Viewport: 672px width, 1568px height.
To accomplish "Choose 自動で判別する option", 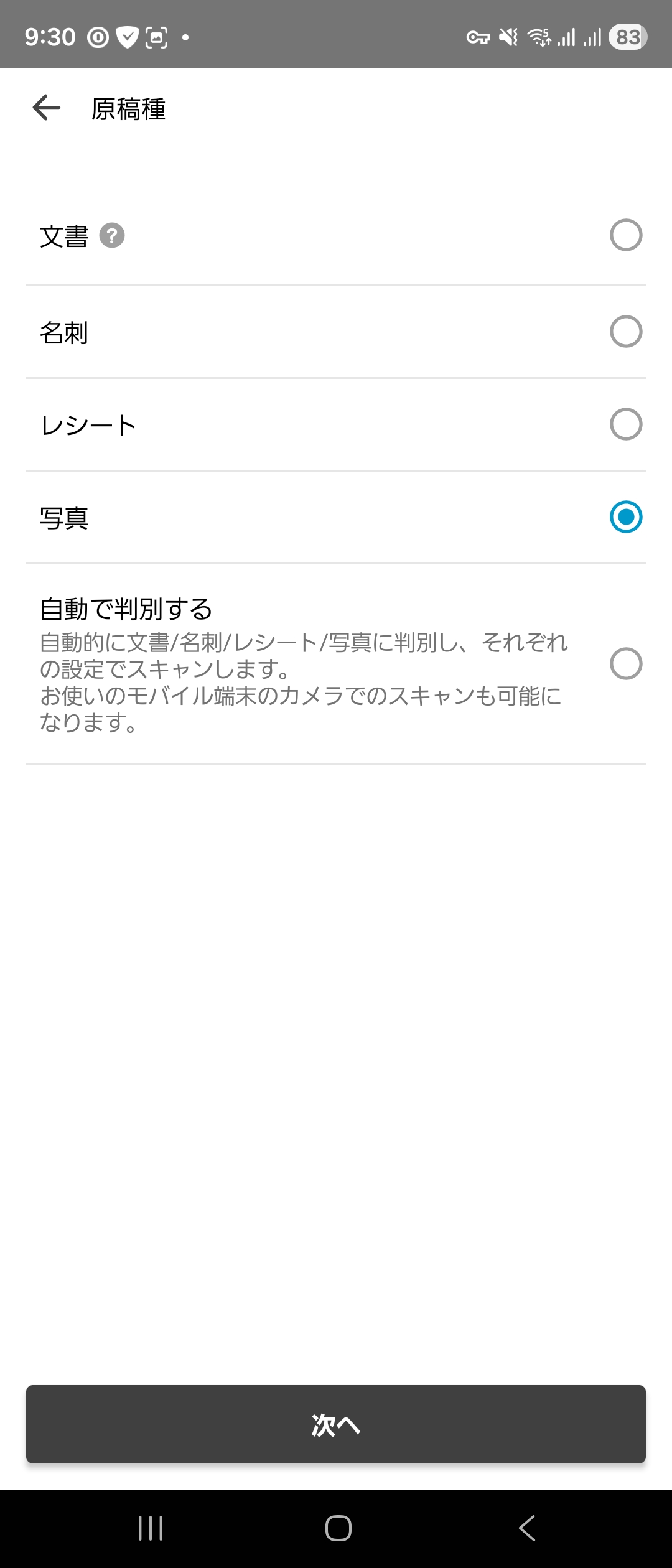I will point(625,663).
